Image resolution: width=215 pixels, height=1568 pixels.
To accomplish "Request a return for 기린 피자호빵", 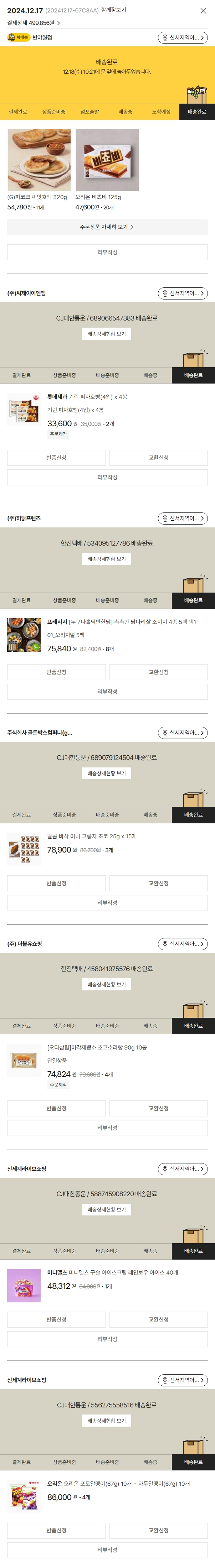I will 56,458.
